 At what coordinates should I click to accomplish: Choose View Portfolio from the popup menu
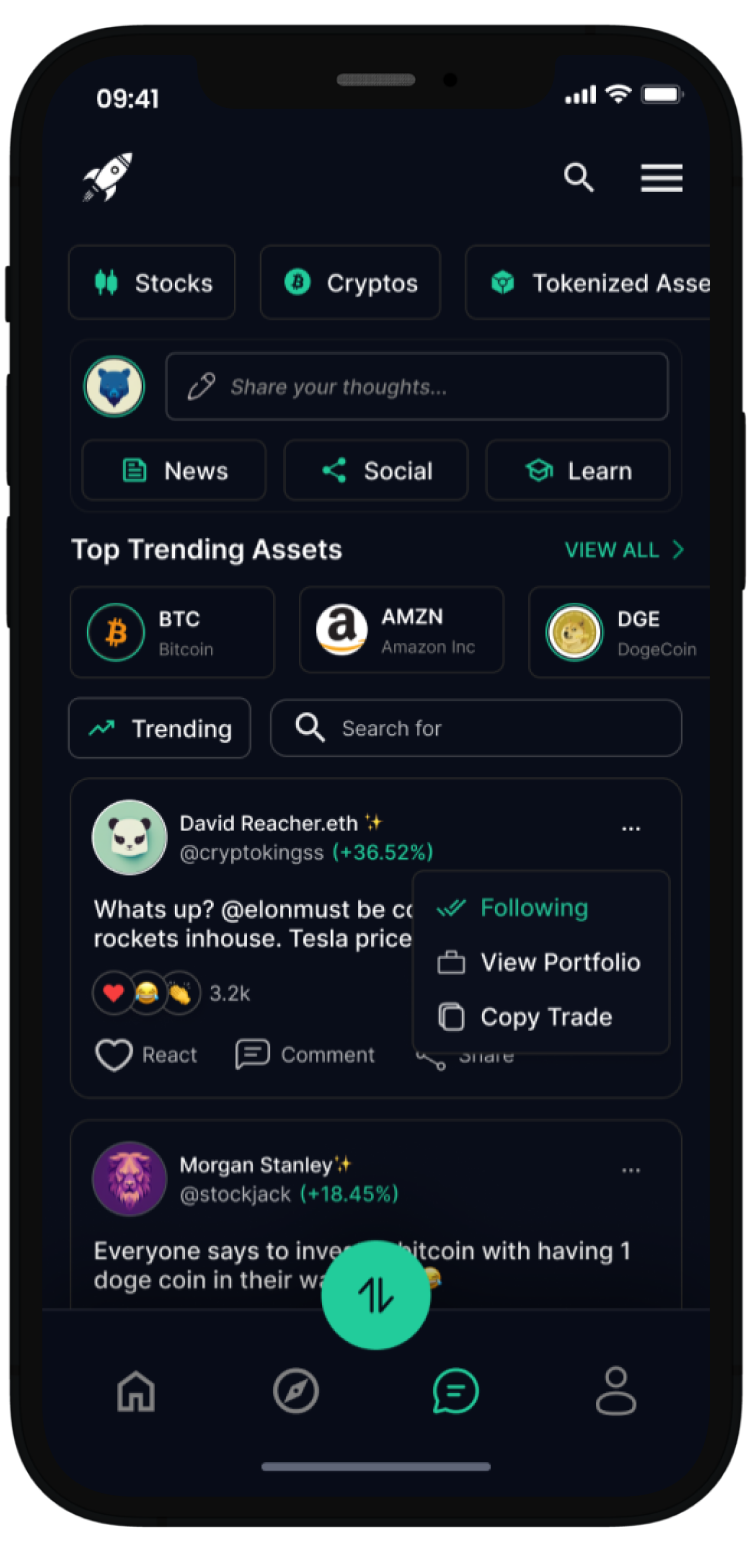pyautogui.click(x=540, y=963)
